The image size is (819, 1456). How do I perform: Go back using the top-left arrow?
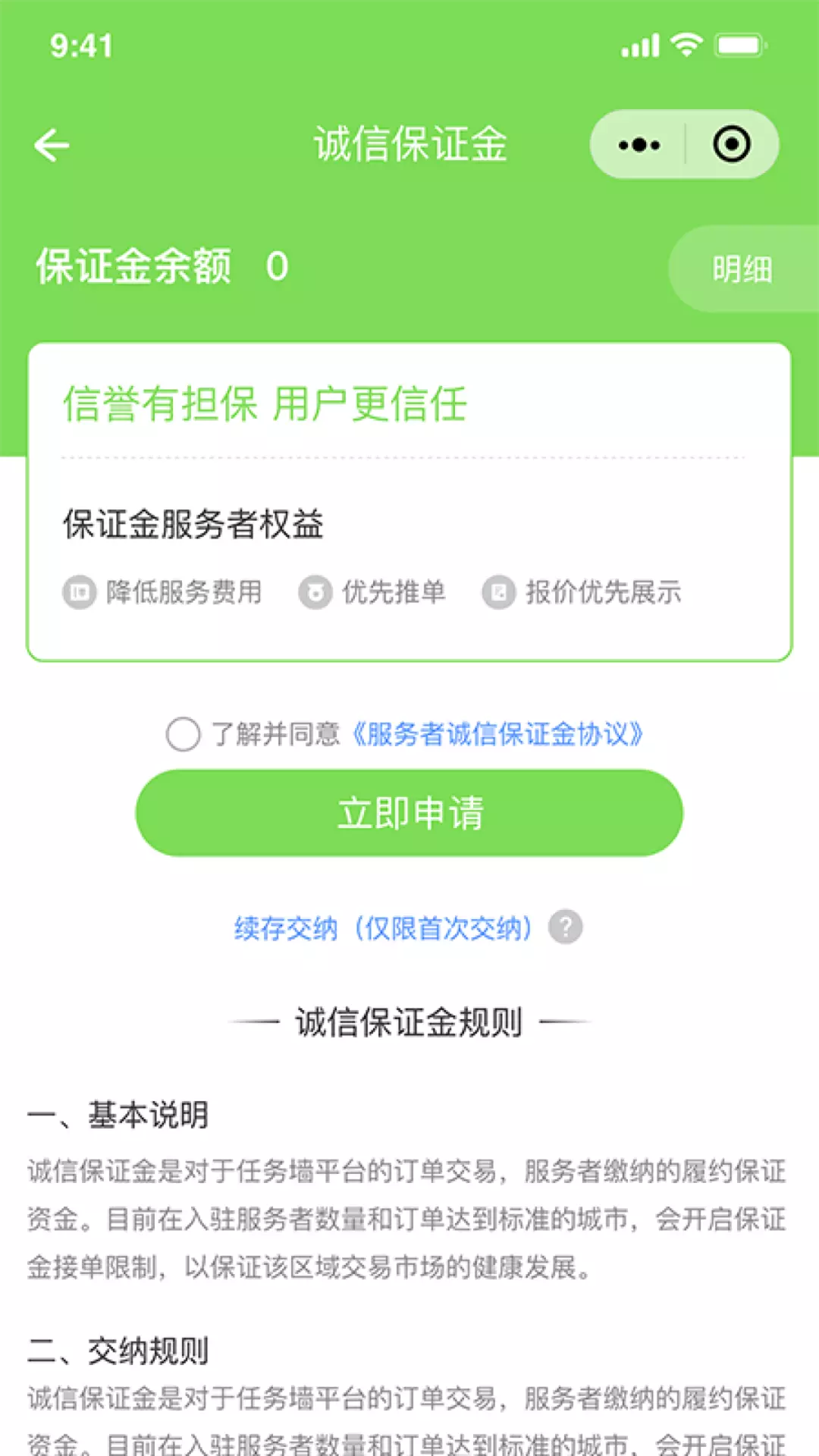click(52, 145)
